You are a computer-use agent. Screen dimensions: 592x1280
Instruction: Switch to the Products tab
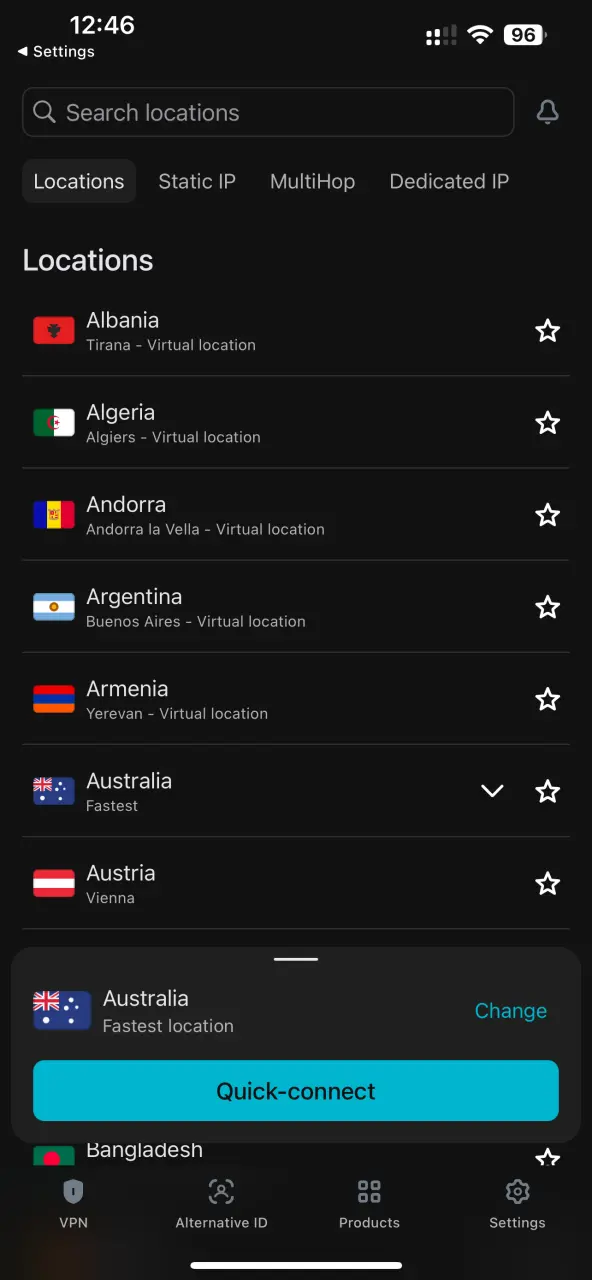[x=369, y=1203]
